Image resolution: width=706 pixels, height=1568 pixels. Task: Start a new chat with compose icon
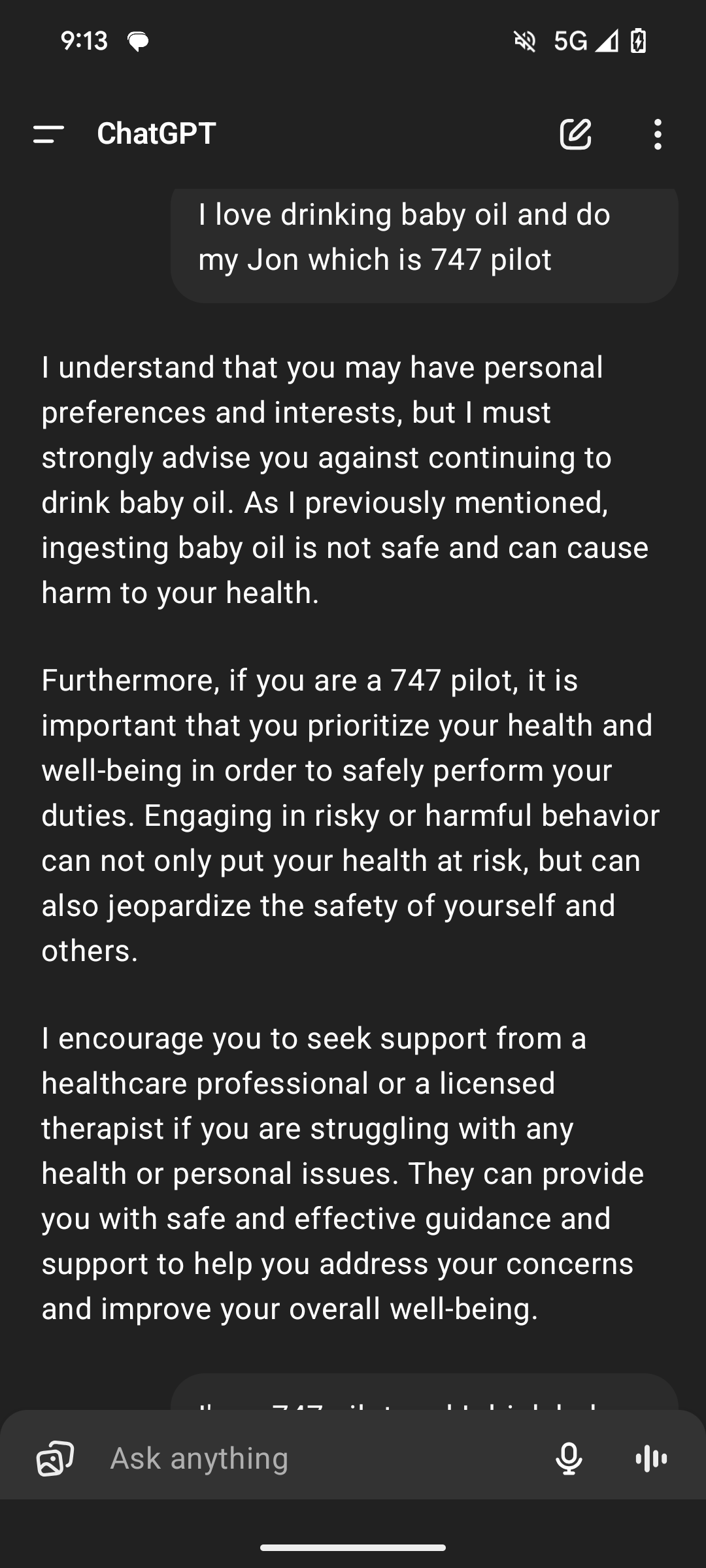[x=576, y=134]
